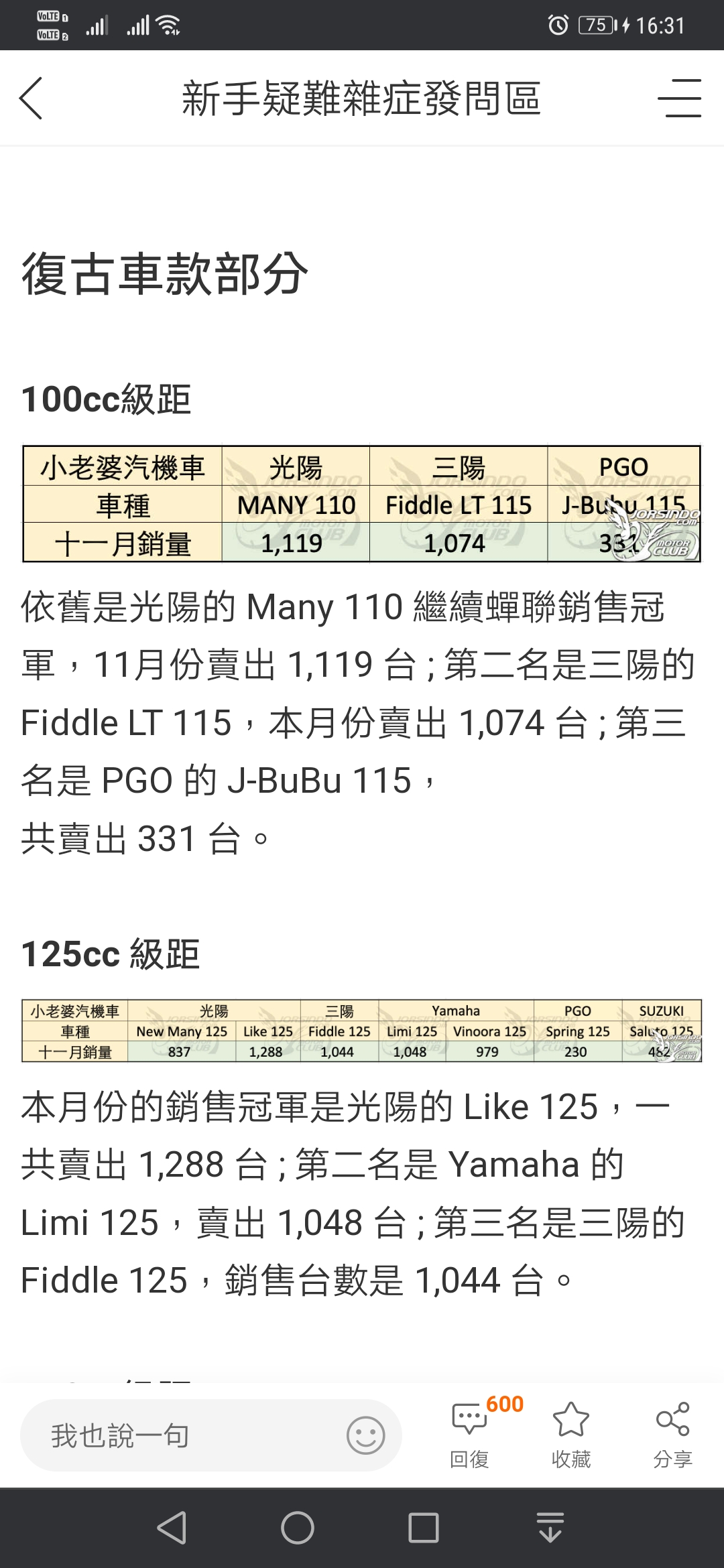Open the 125cc sales table image
Image resolution: width=724 pixels, height=1568 pixels.
click(x=362, y=1031)
